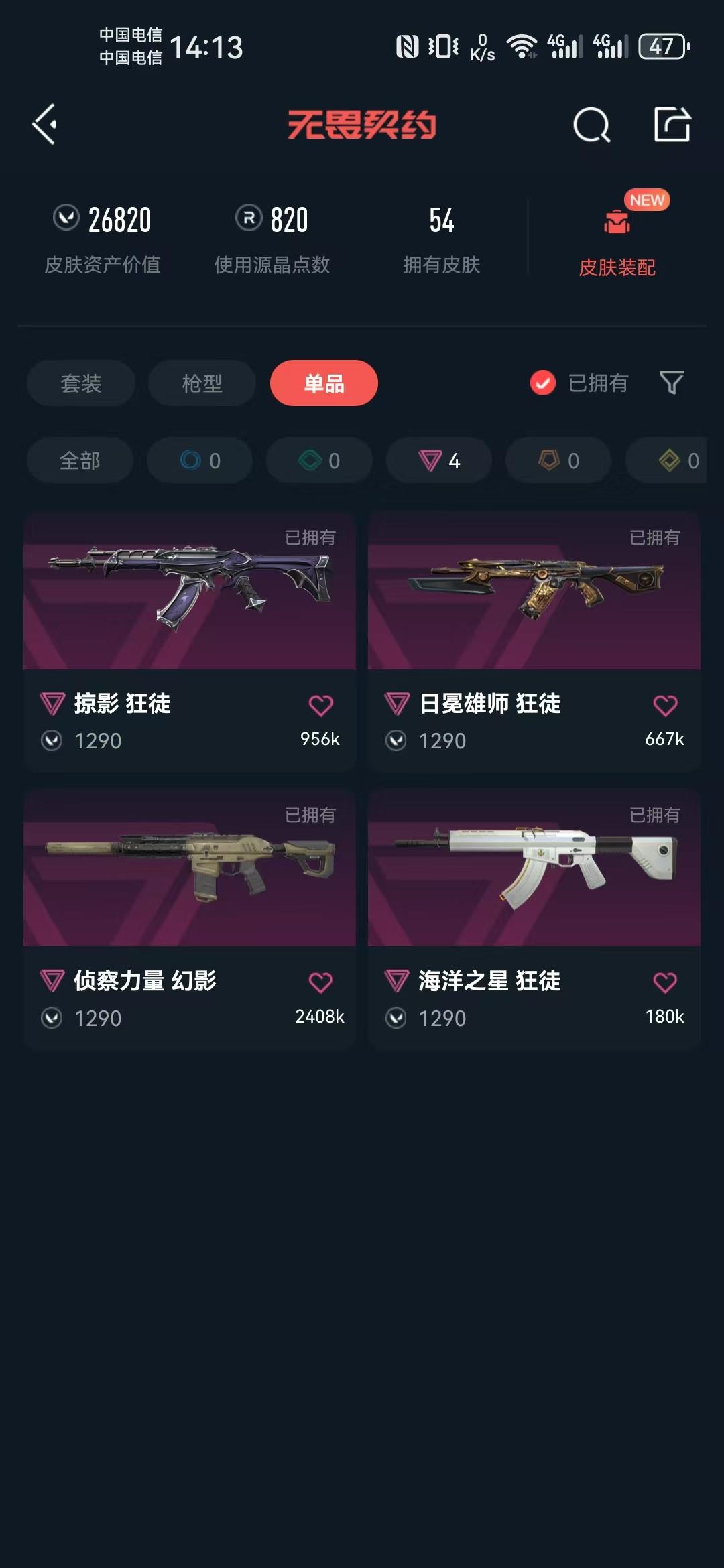Click the back arrow icon

pos(44,124)
